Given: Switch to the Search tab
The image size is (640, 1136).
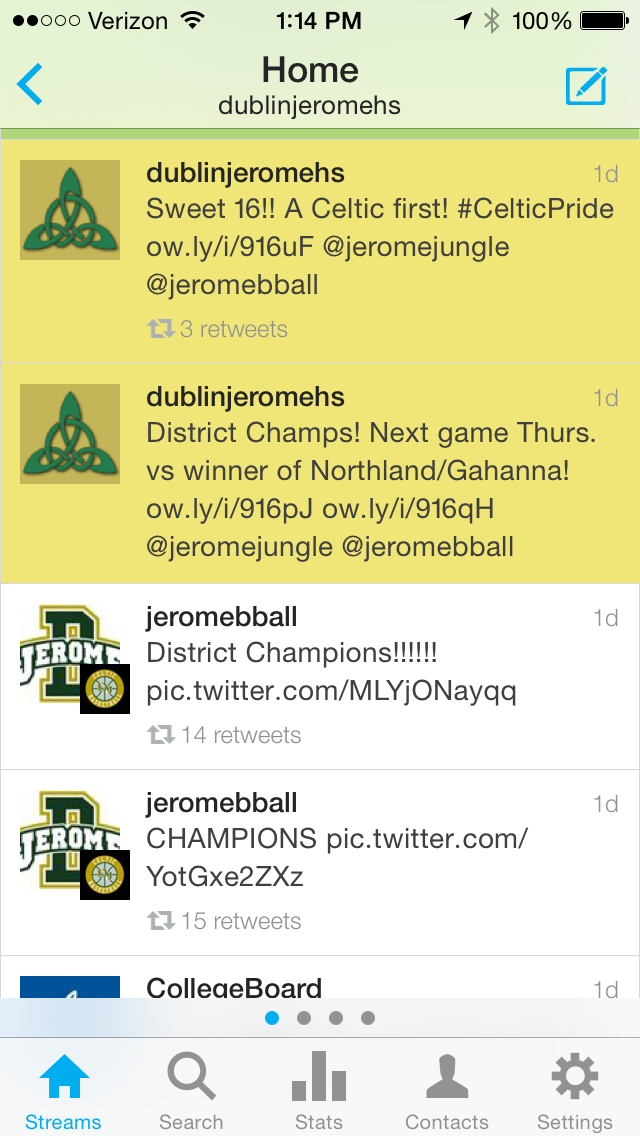Looking at the screenshot, I should pos(191,1090).
